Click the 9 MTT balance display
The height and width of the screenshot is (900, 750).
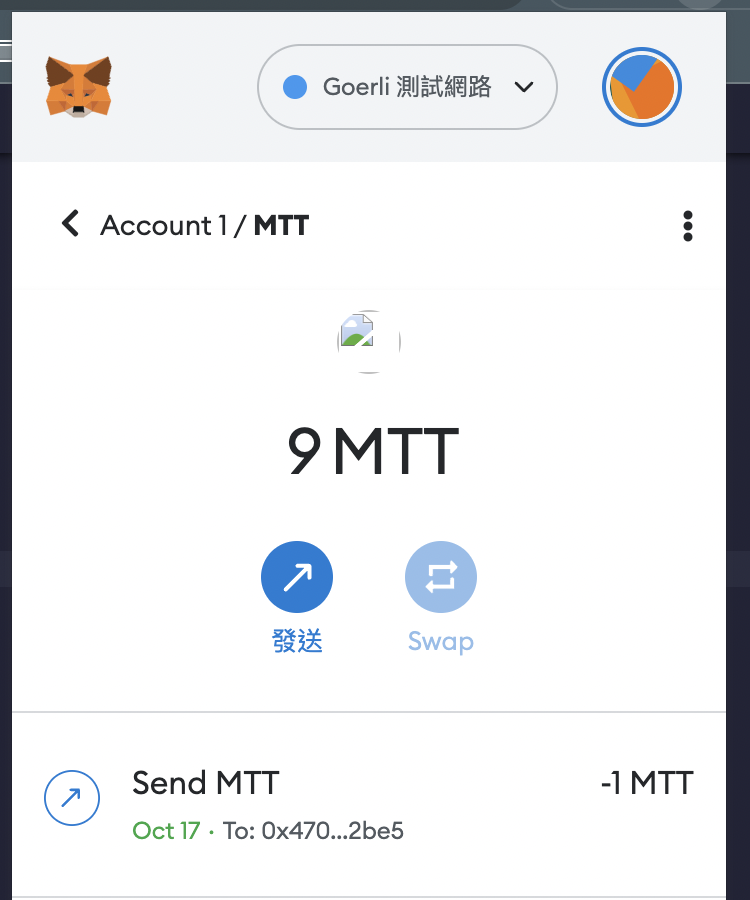[x=373, y=450]
